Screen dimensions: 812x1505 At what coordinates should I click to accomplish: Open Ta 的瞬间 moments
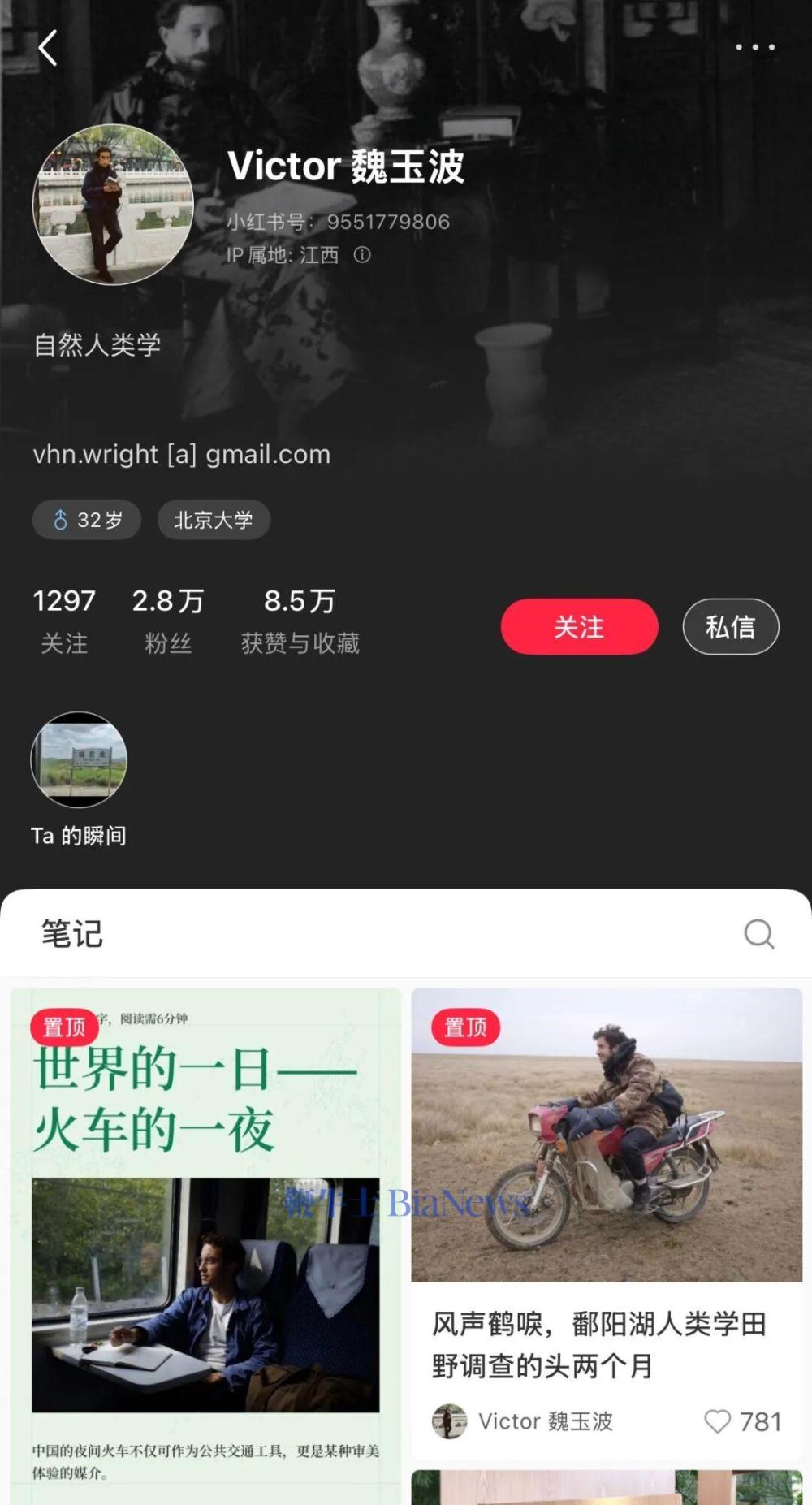(78, 760)
